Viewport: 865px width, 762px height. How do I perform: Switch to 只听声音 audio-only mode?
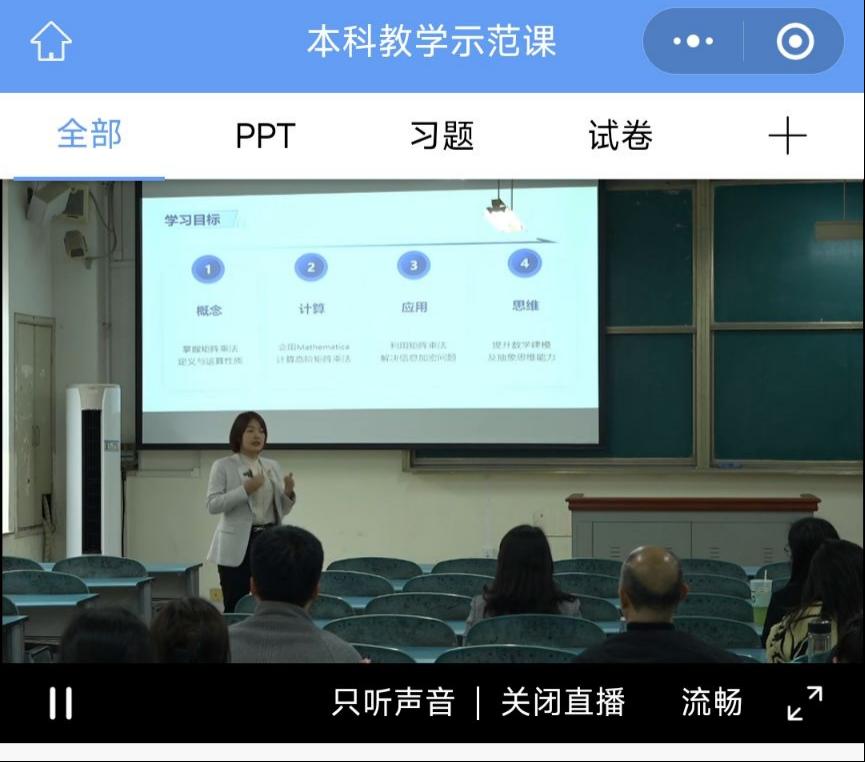coord(393,702)
